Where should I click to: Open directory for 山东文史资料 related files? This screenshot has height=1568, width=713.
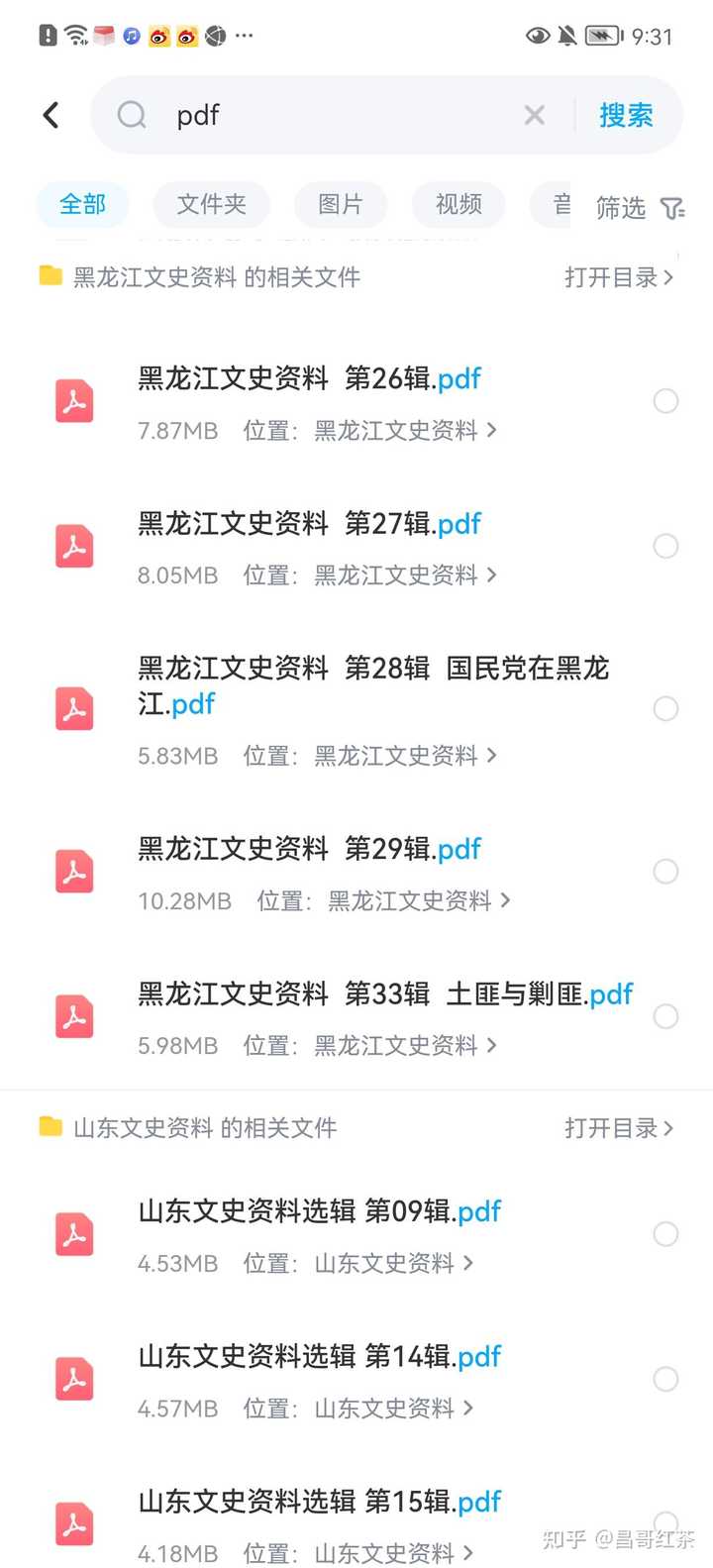point(618,1127)
